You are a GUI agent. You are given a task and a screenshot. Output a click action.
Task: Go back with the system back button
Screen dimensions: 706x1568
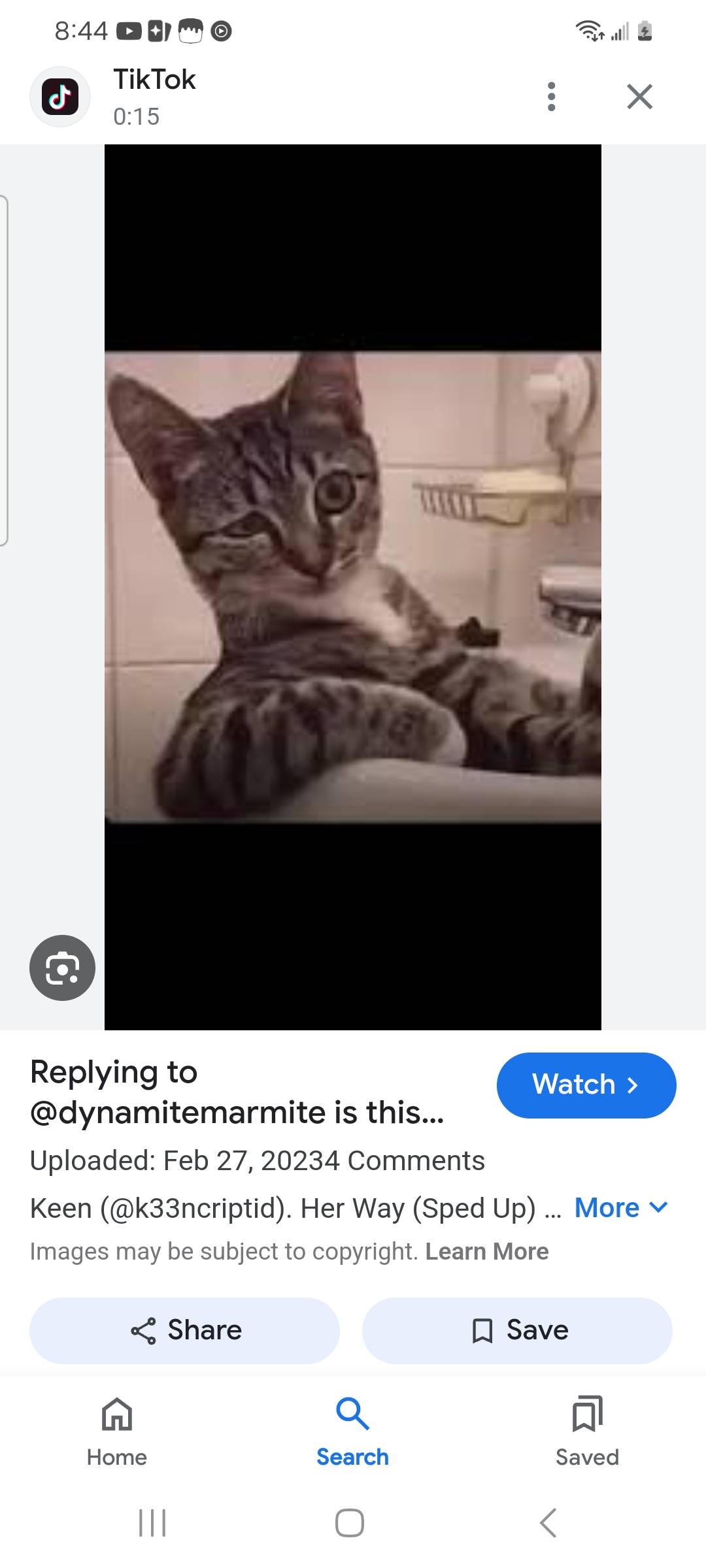click(548, 1522)
